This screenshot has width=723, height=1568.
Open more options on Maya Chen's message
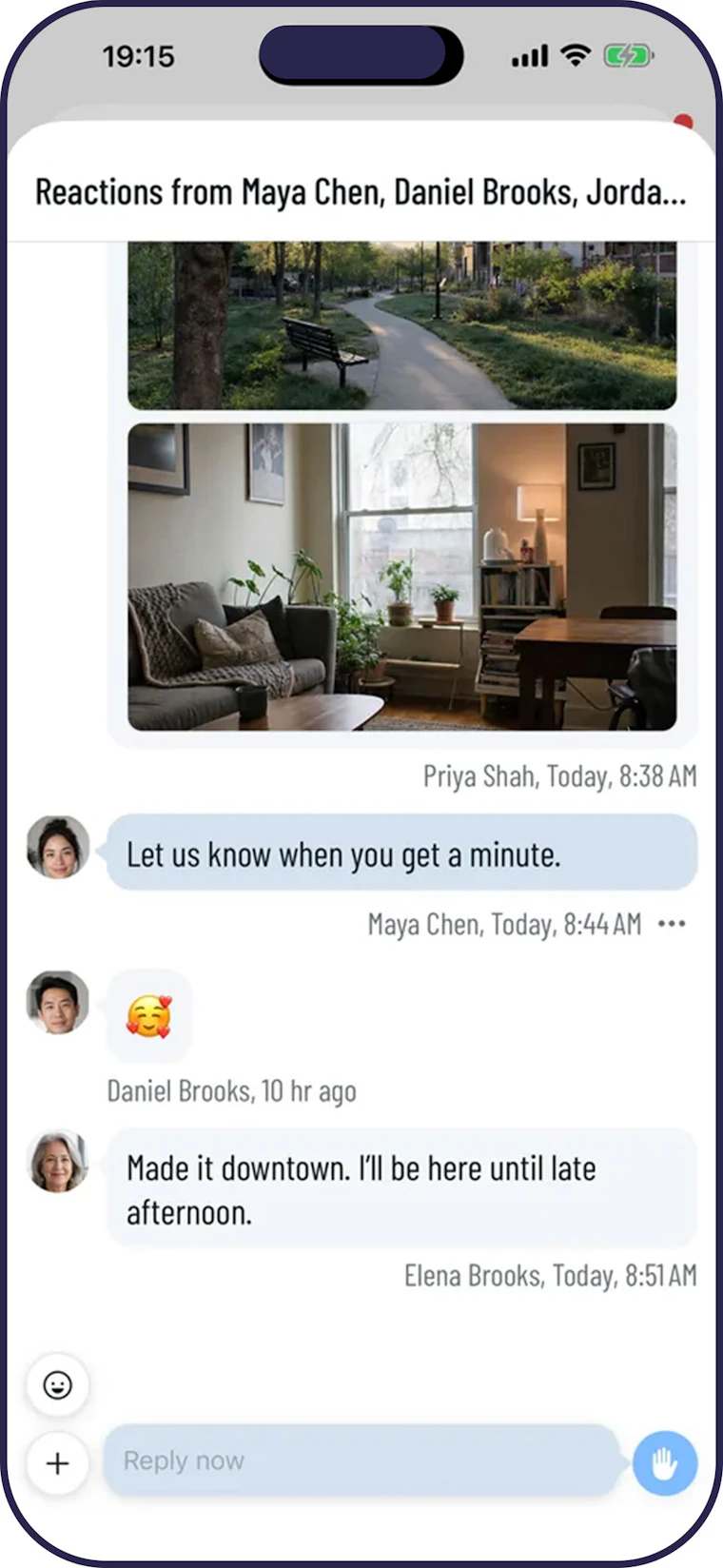point(672,924)
